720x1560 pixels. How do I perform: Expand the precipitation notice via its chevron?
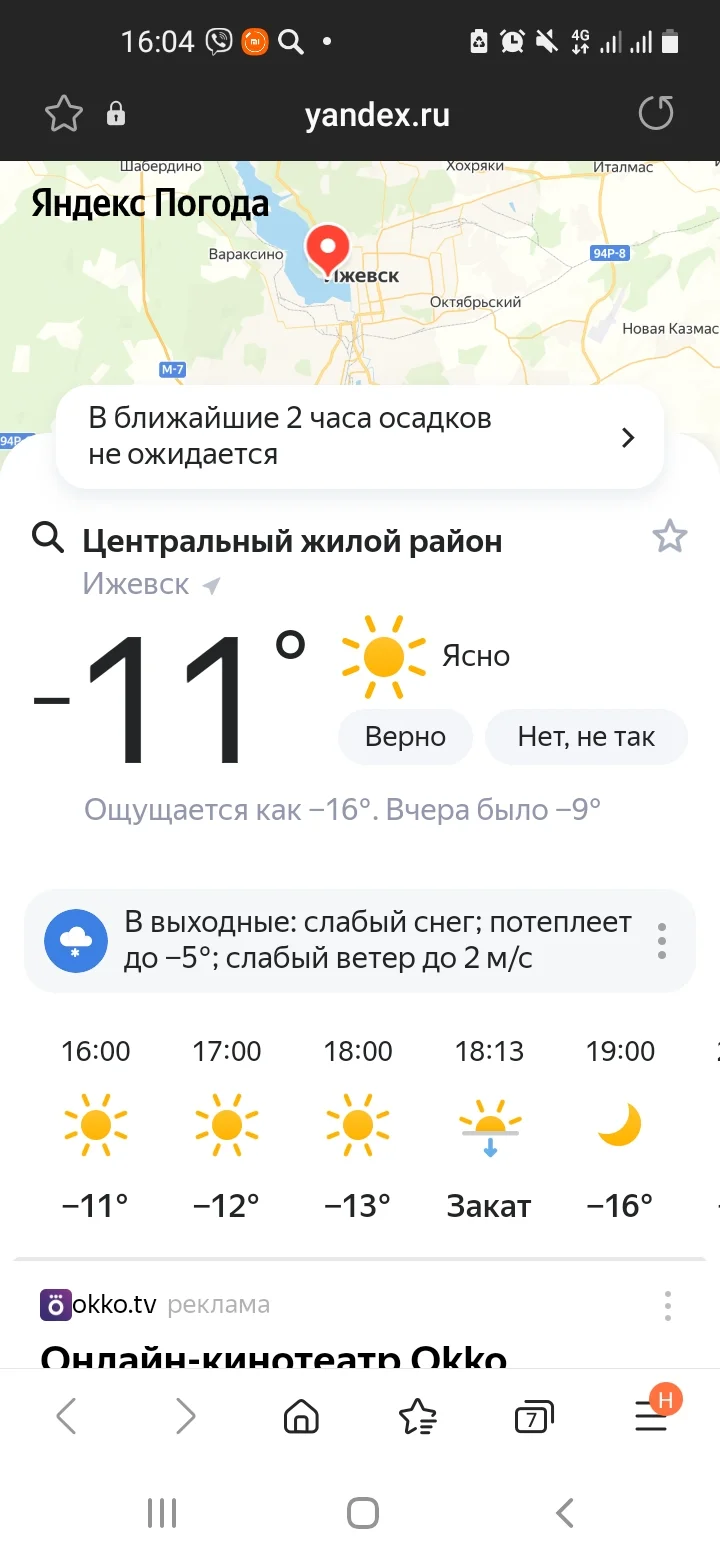pyautogui.click(x=627, y=437)
